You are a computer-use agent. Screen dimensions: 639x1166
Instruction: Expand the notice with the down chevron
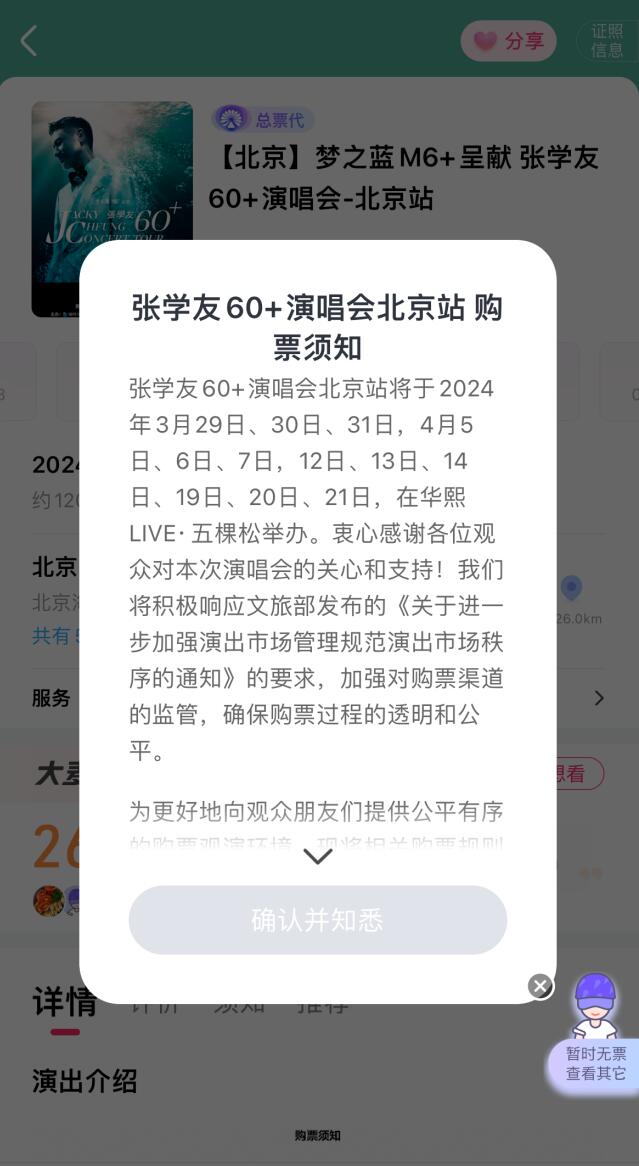[x=318, y=857]
